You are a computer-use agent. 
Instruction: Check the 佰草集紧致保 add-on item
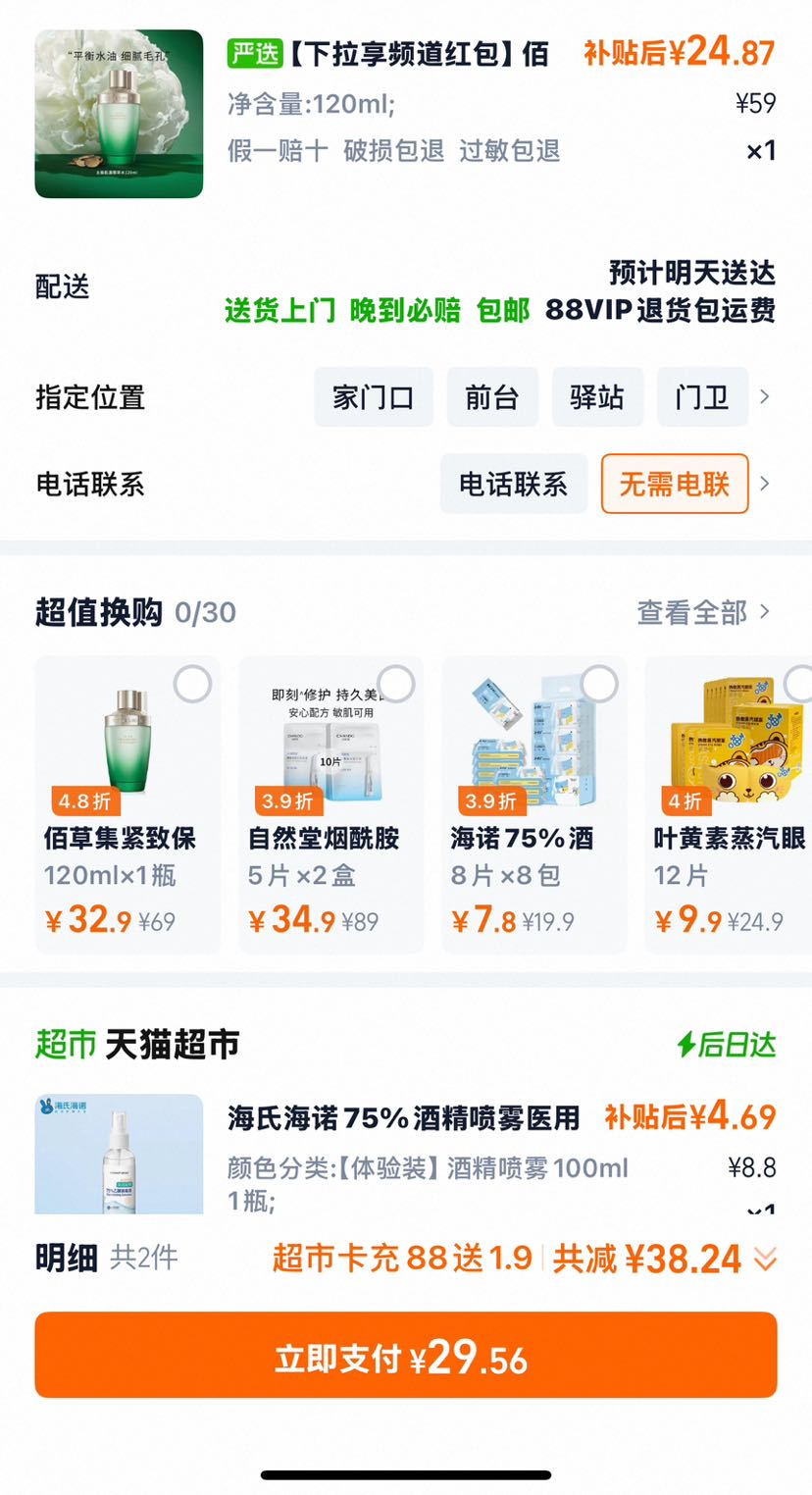point(192,684)
